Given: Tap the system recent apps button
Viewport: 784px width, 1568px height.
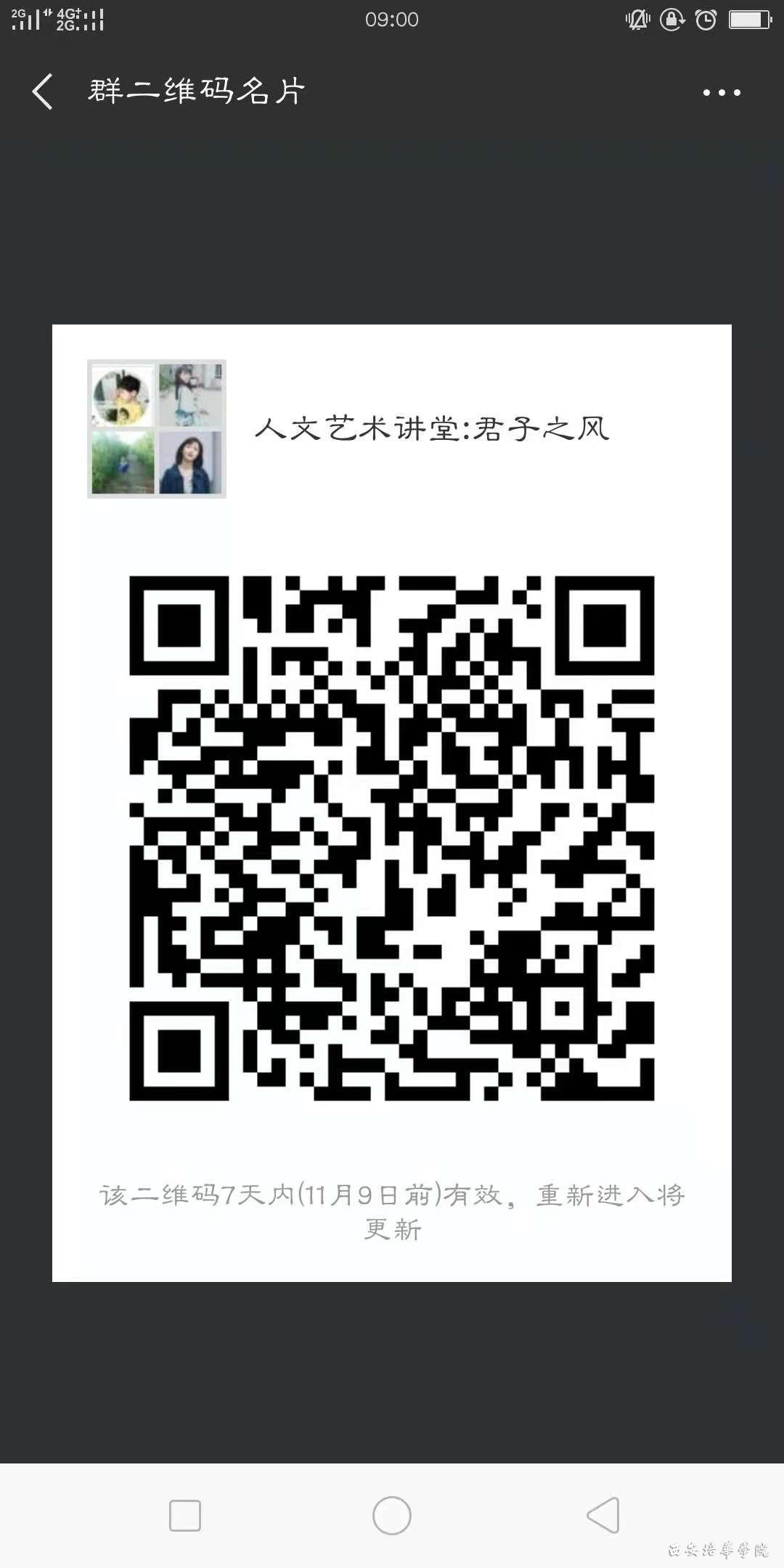Looking at the screenshot, I should (x=184, y=1516).
